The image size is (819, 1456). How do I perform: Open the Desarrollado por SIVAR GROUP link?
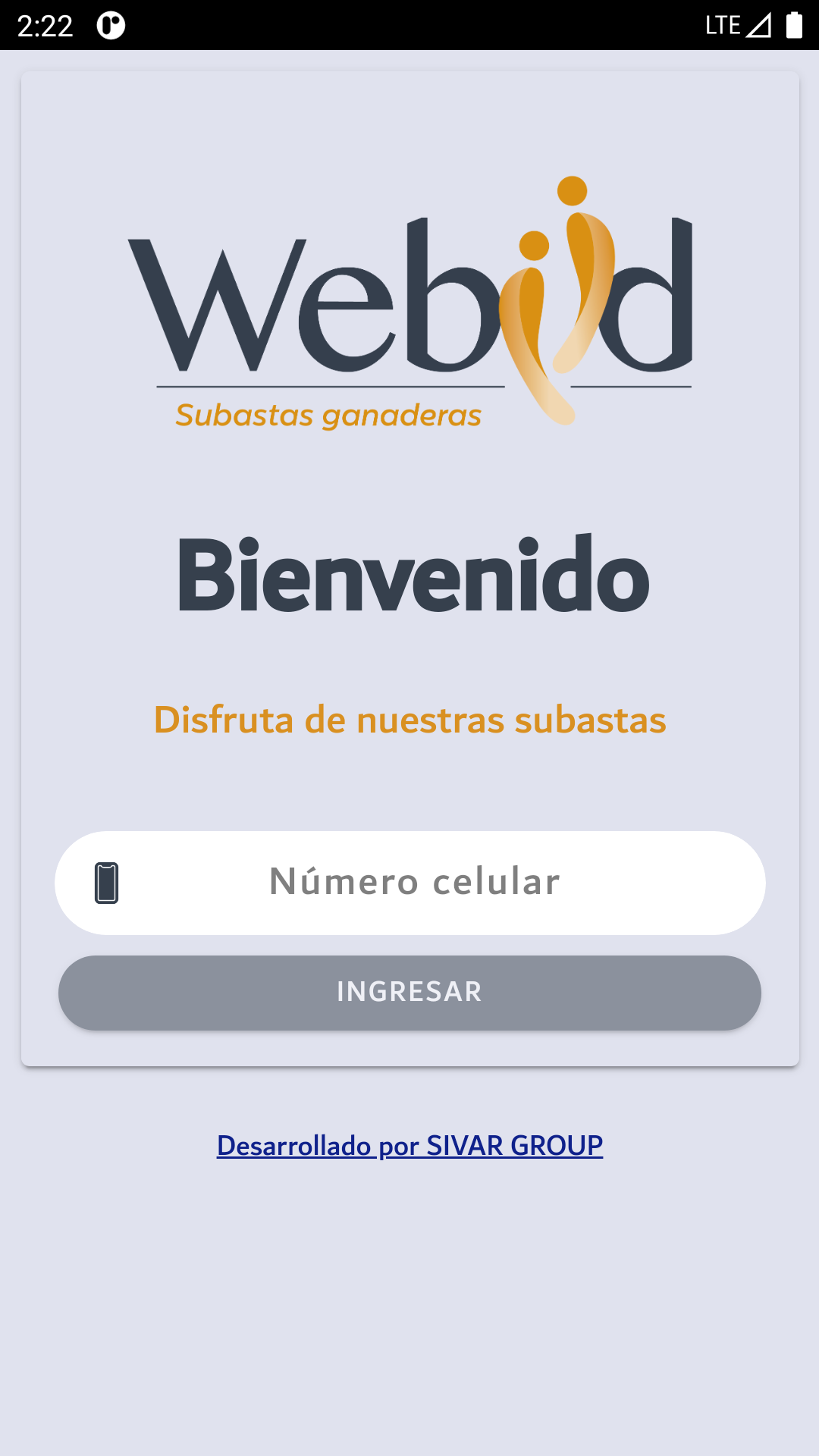[409, 1145]
